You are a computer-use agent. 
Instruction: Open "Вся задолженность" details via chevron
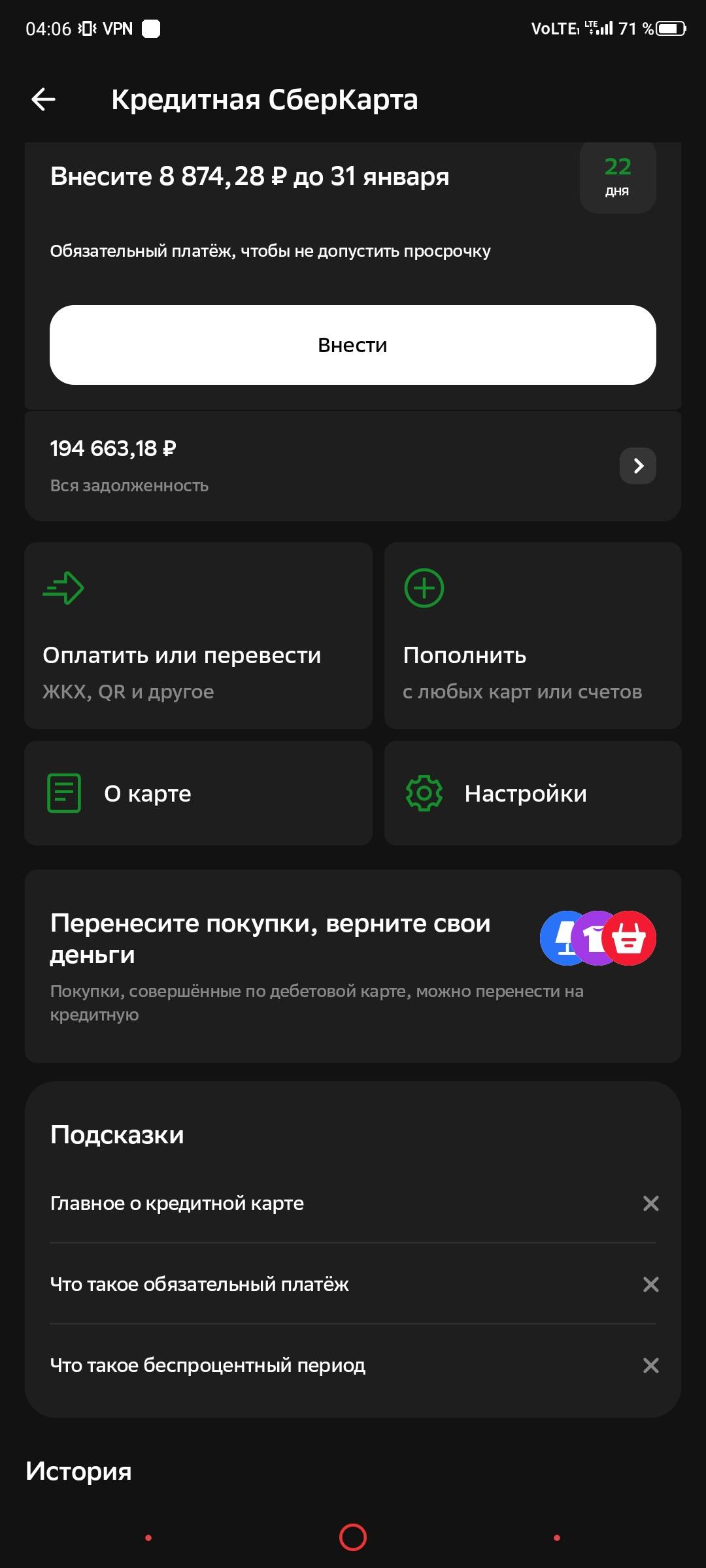point(637,465)
